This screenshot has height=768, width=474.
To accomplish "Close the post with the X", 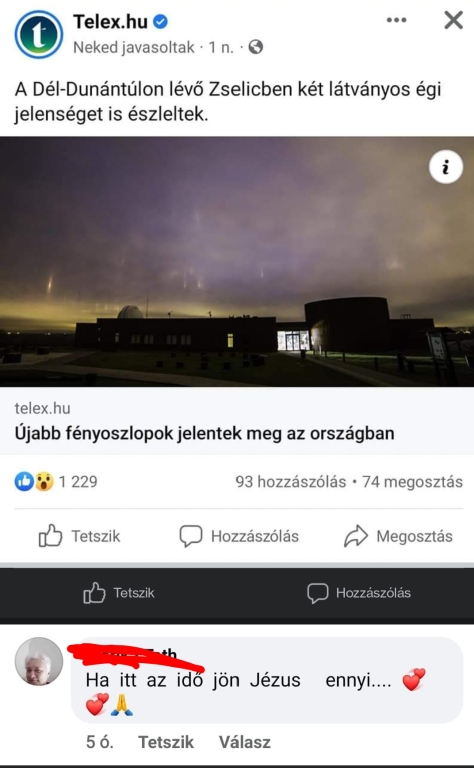I will (x=453, y=21).
